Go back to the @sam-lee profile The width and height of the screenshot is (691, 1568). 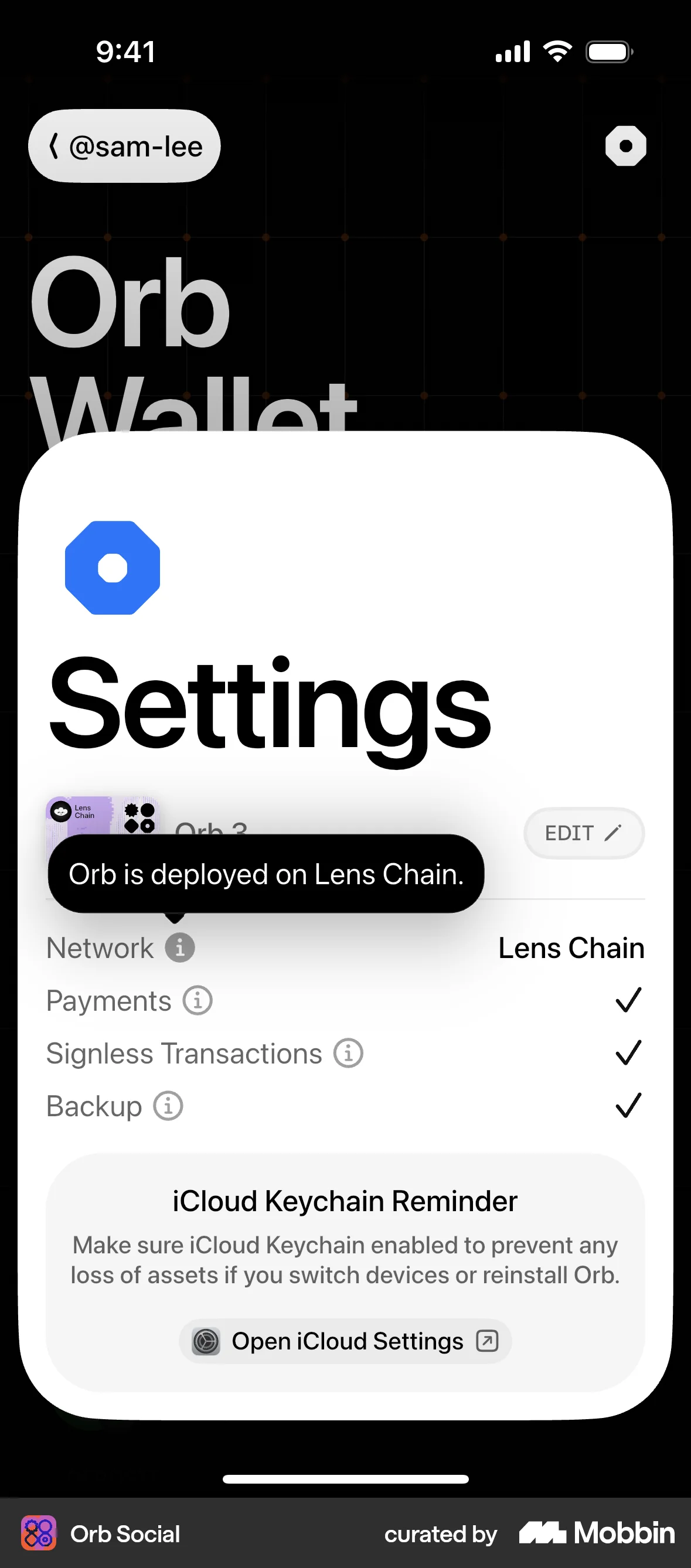(x=124, y=146)
